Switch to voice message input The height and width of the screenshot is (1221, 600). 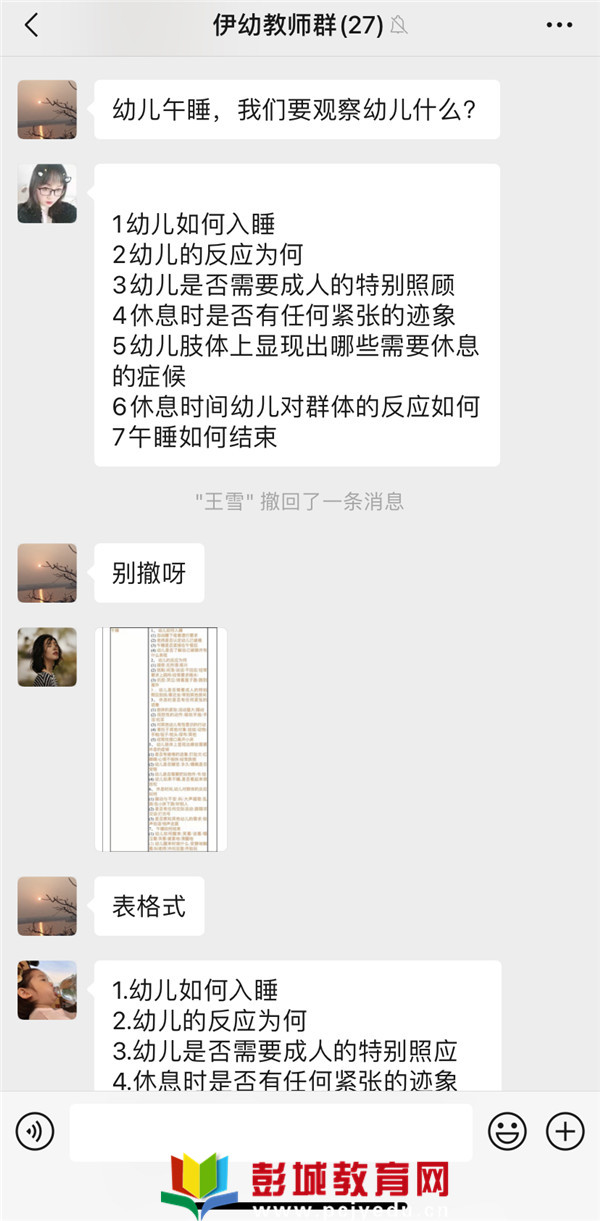pos(35,1132)
